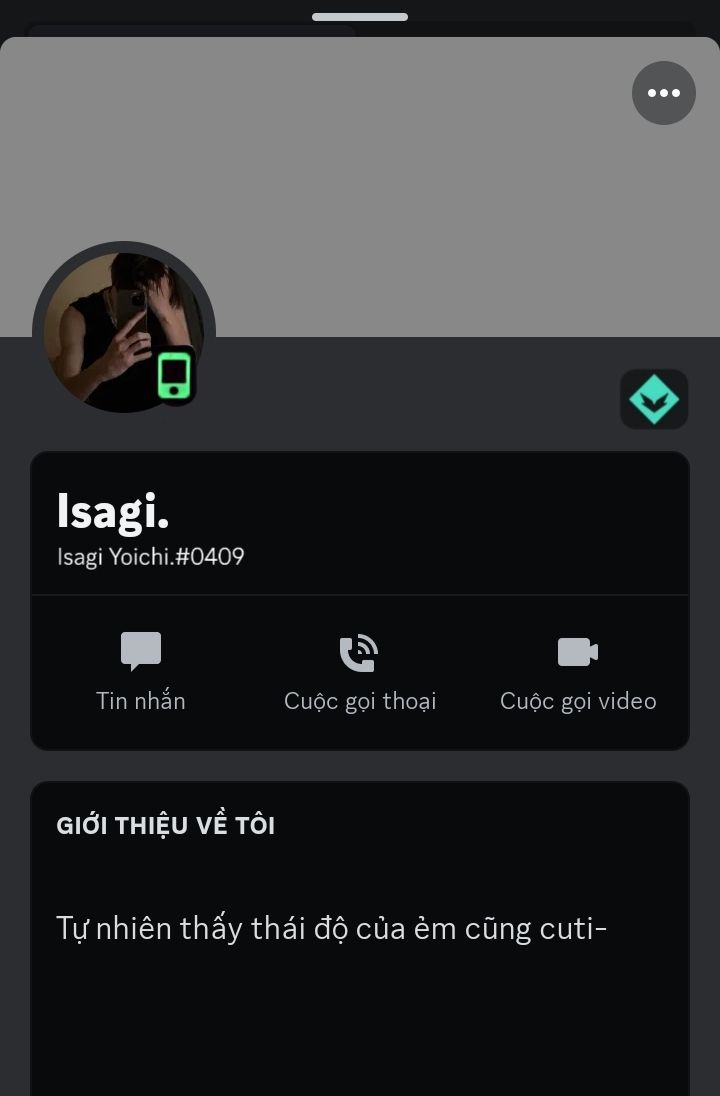This screenshot has height=1096, width=720.
Task: Open the three-dot overflow menu
Action: (663, 93)
